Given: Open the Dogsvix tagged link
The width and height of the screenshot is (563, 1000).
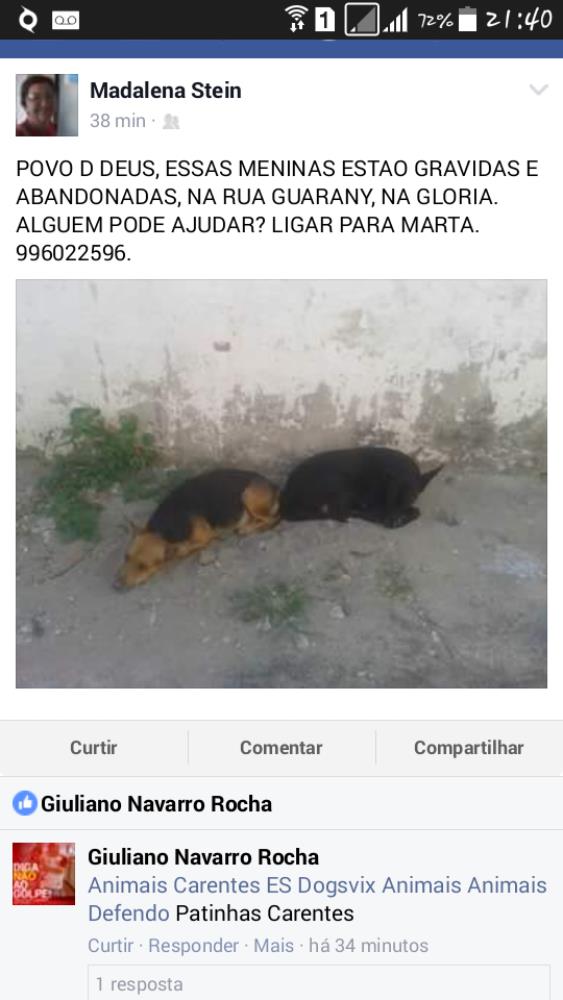Looking at the screenshot, I should (337, 885).
